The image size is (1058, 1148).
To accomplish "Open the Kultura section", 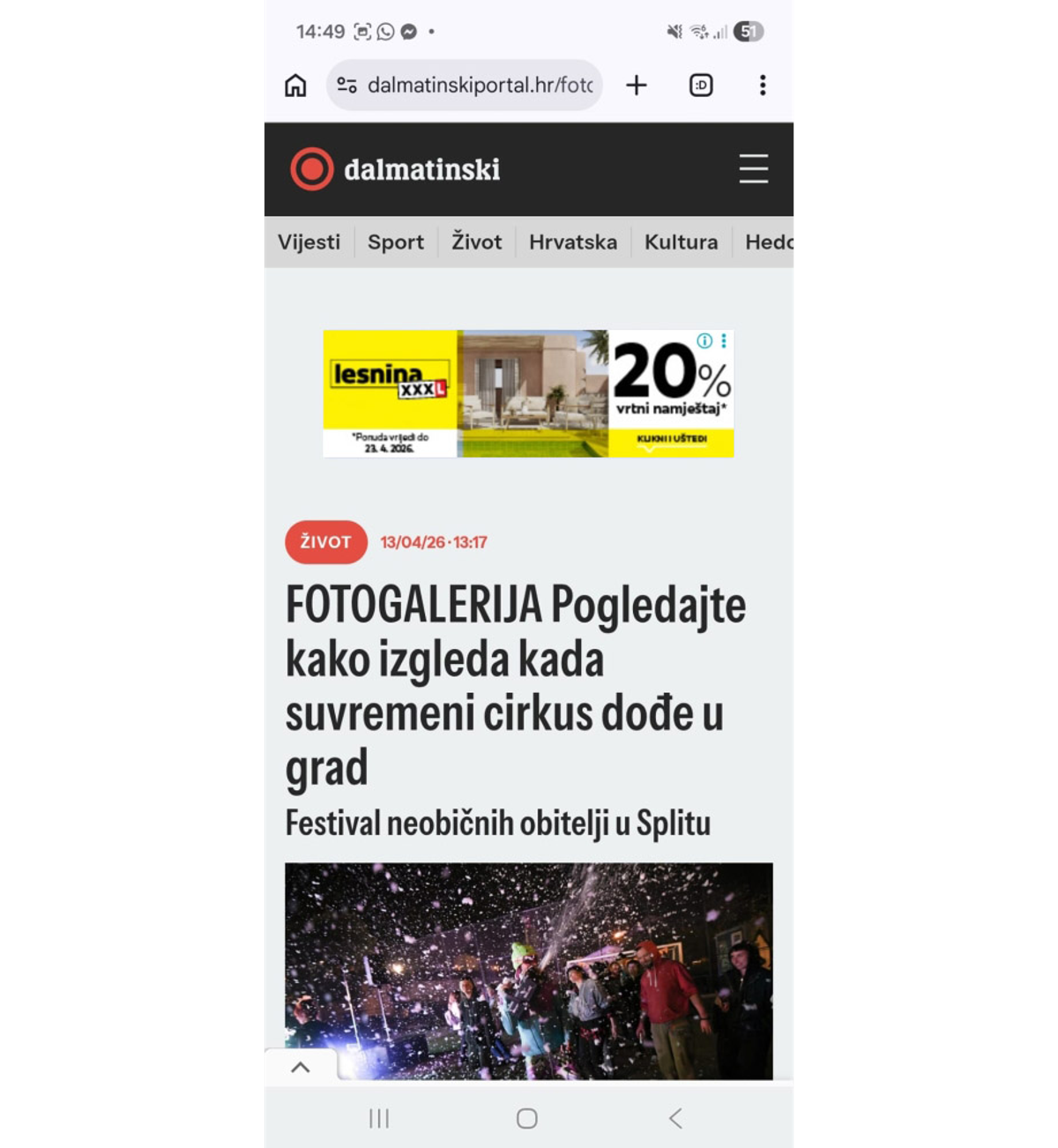I will click(x=680, y=242).
